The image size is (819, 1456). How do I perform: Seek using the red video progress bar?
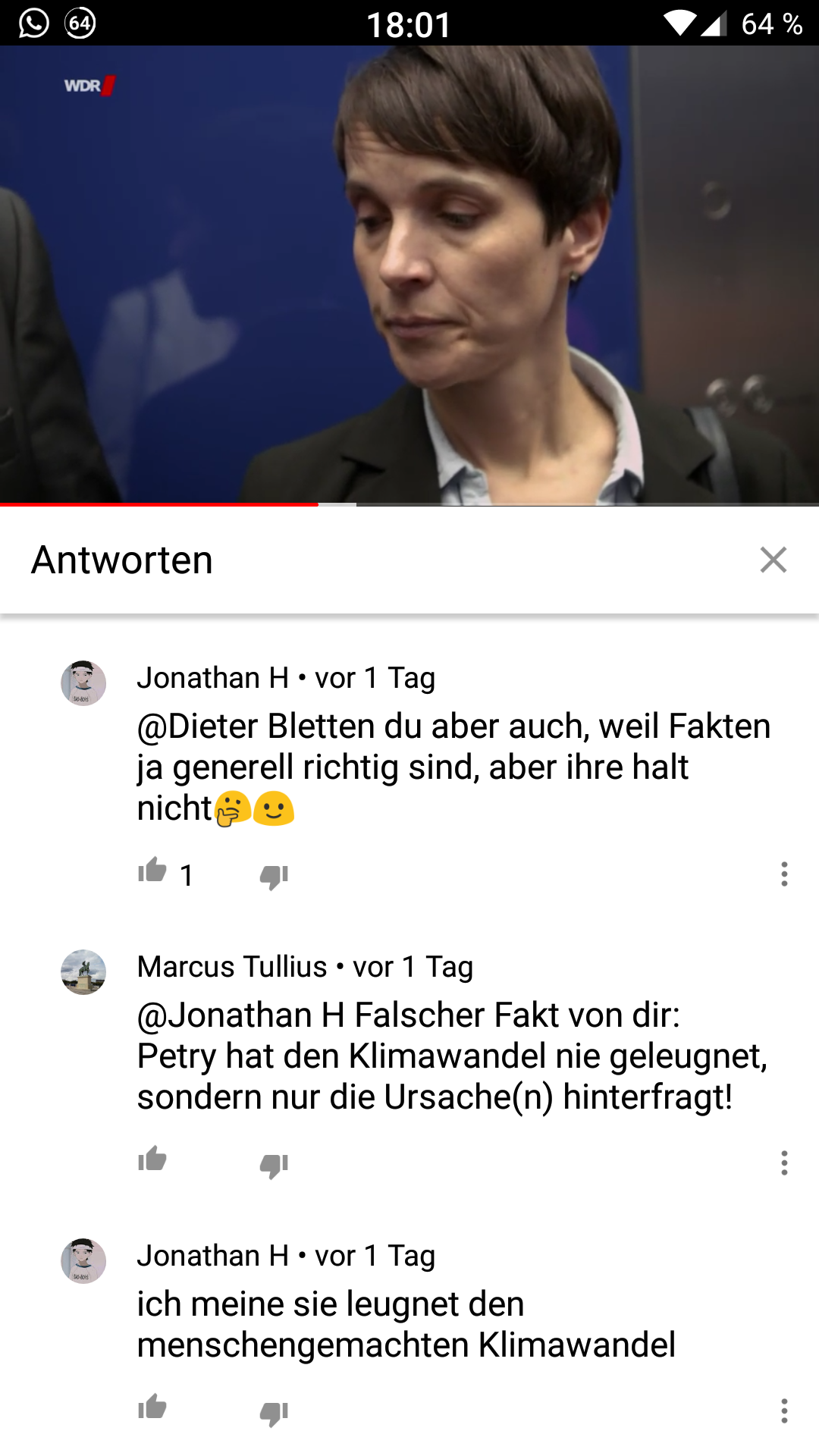pyautogui.click(x=318, y=504)
